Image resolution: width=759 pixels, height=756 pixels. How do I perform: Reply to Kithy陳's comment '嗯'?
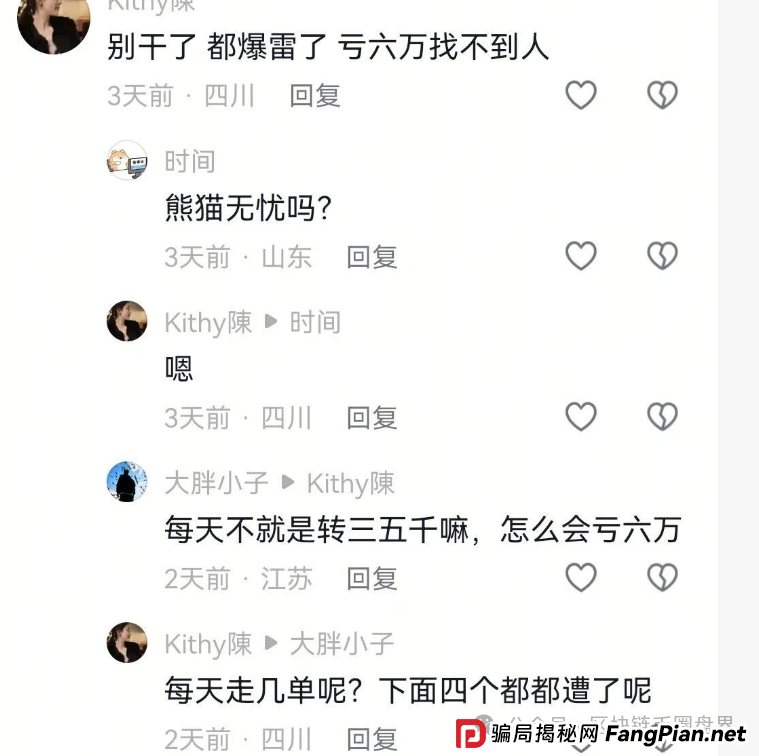click(372, 418)
